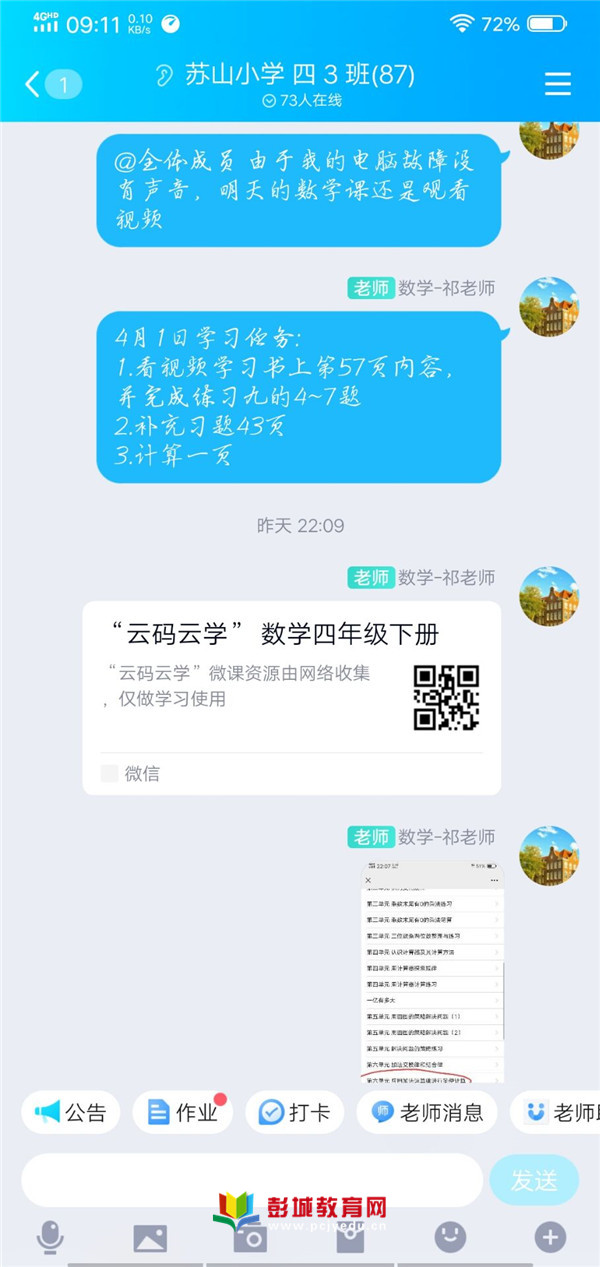Open the 作业 homework chip
The image size is (600, 1267).
(183, 1112)
